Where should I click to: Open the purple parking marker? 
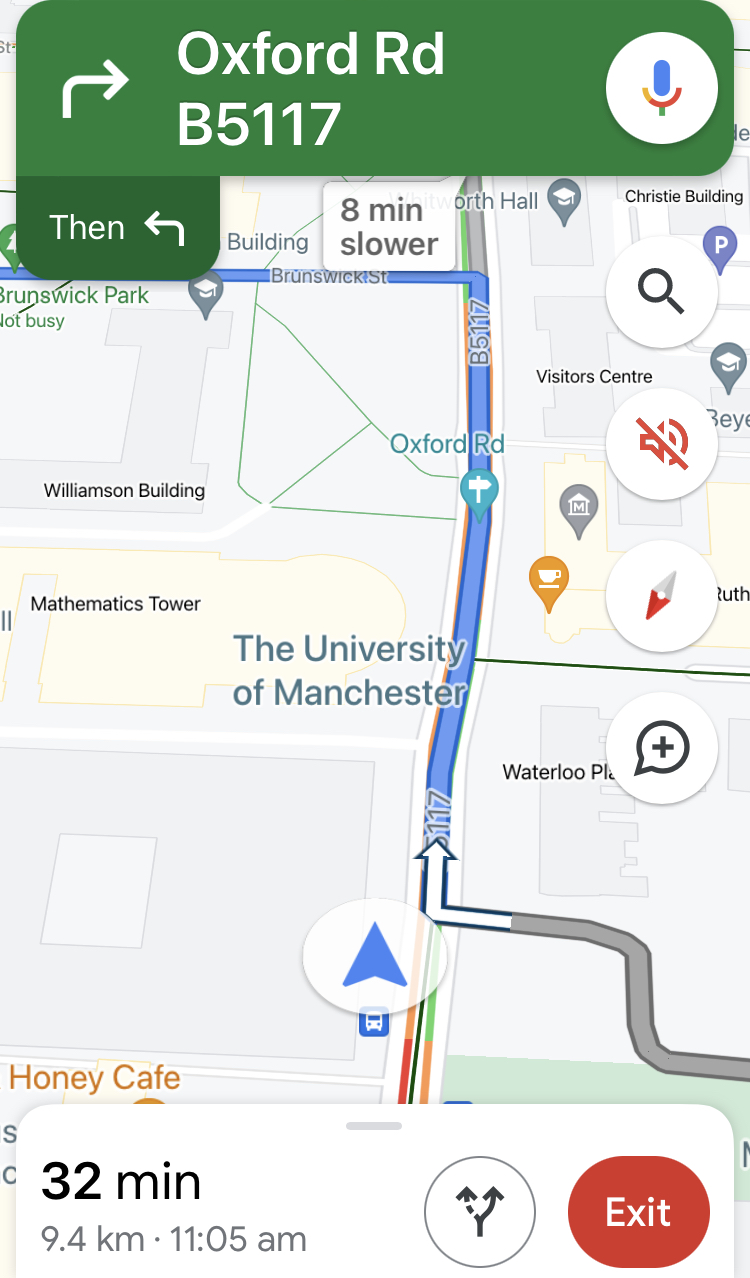[x=719, y=246]
